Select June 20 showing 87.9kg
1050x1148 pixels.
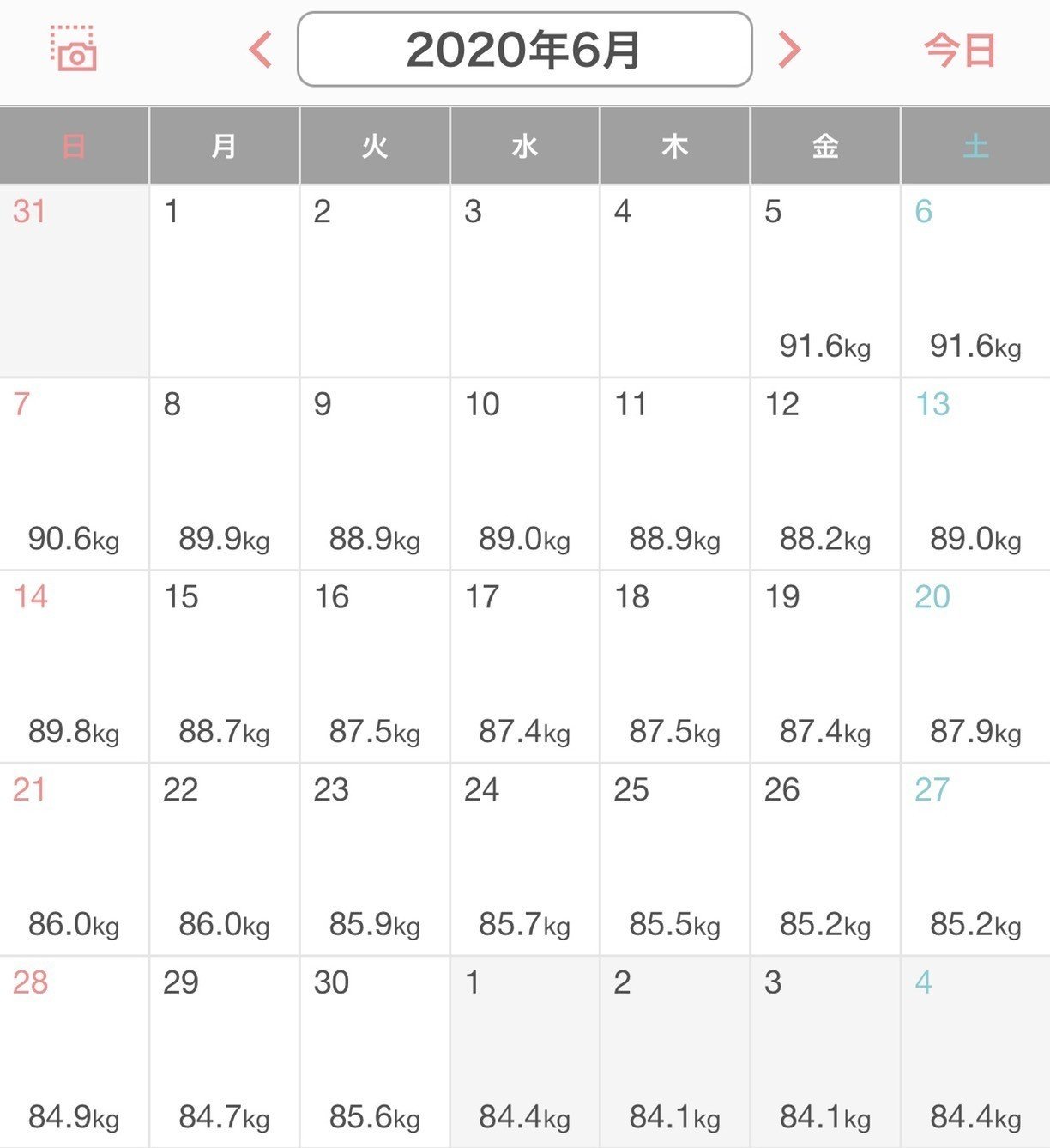click(x=975, y=667)
